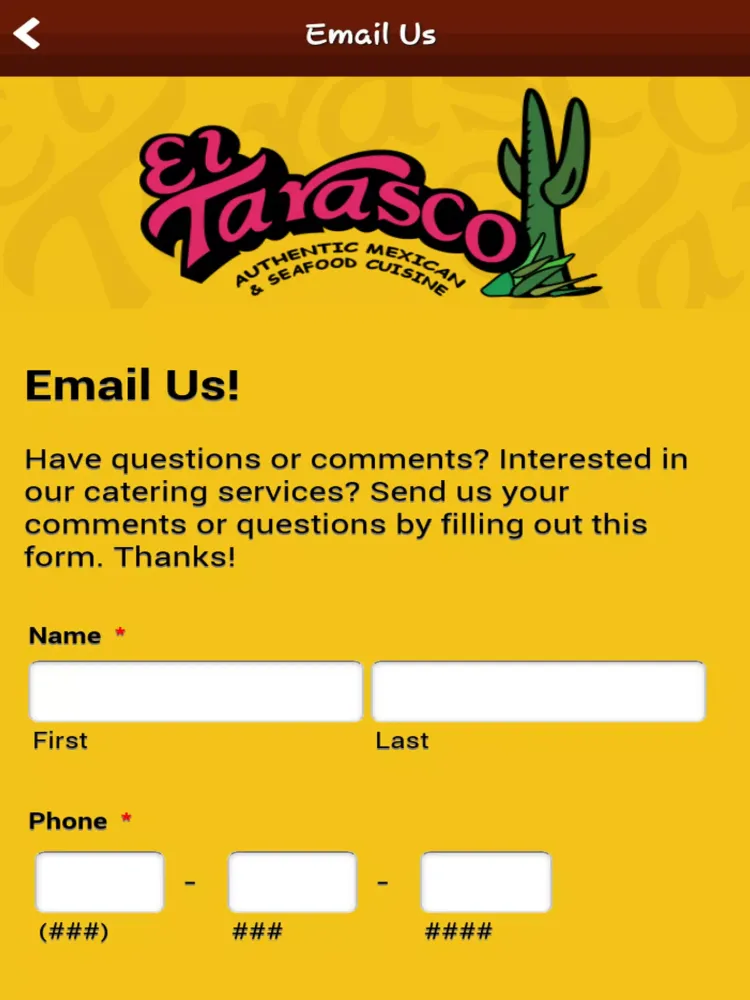
Task: Tap the phone area code (###) box
Action: (x=100, y=882)
